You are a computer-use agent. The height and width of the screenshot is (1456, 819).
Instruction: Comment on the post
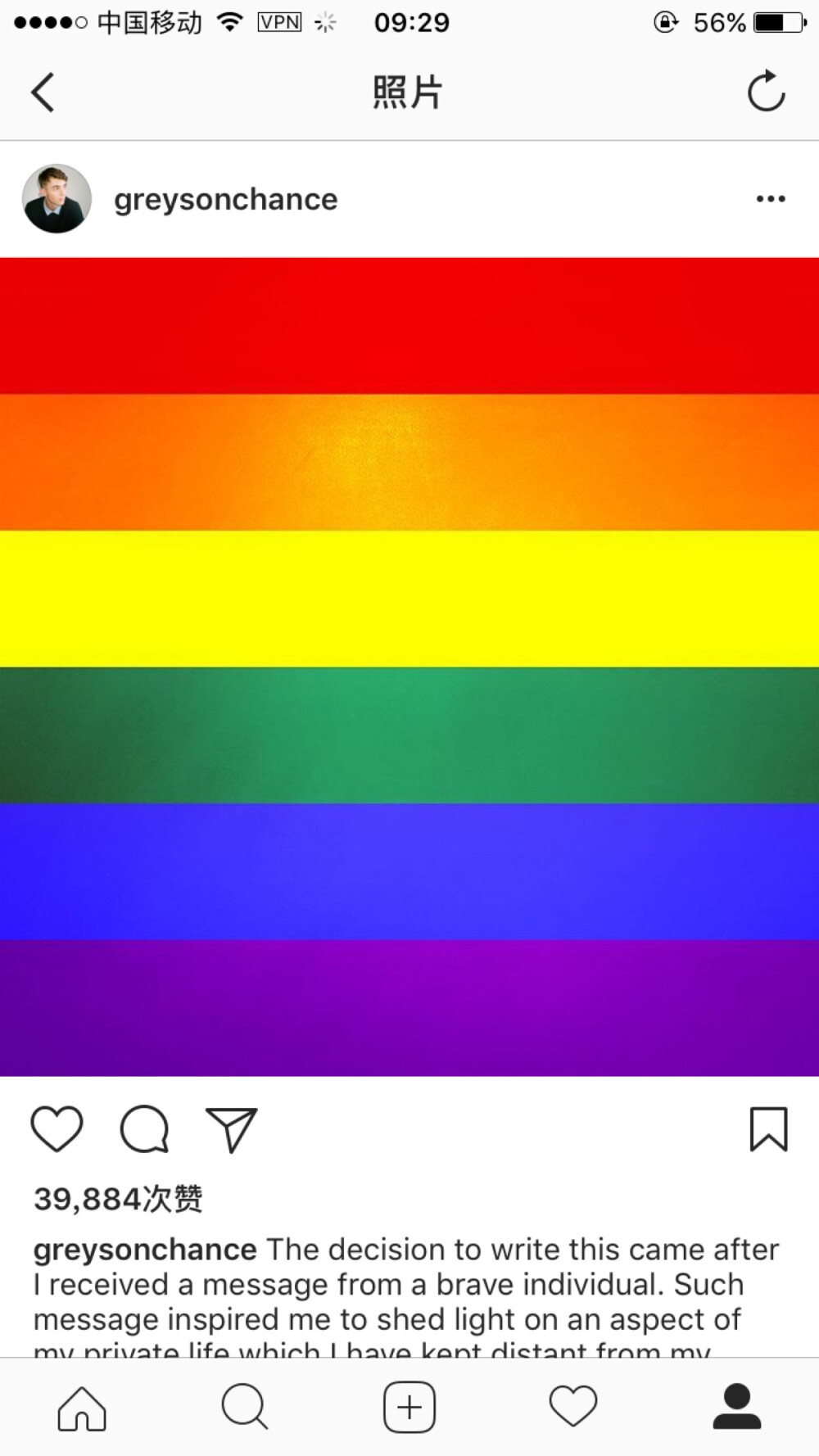tap(144, 1128)
